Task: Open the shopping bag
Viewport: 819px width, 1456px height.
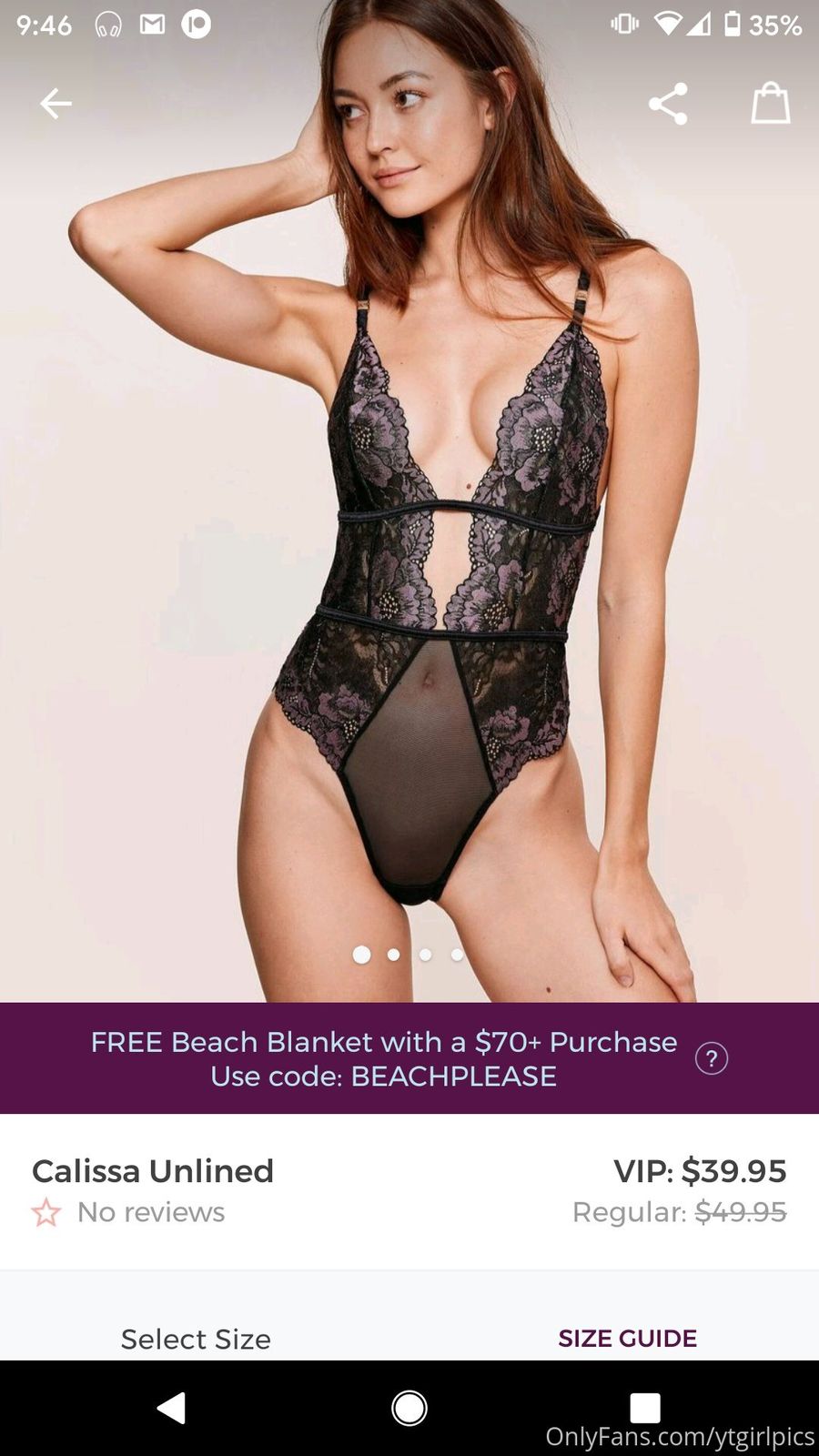Action: point(770,103)
